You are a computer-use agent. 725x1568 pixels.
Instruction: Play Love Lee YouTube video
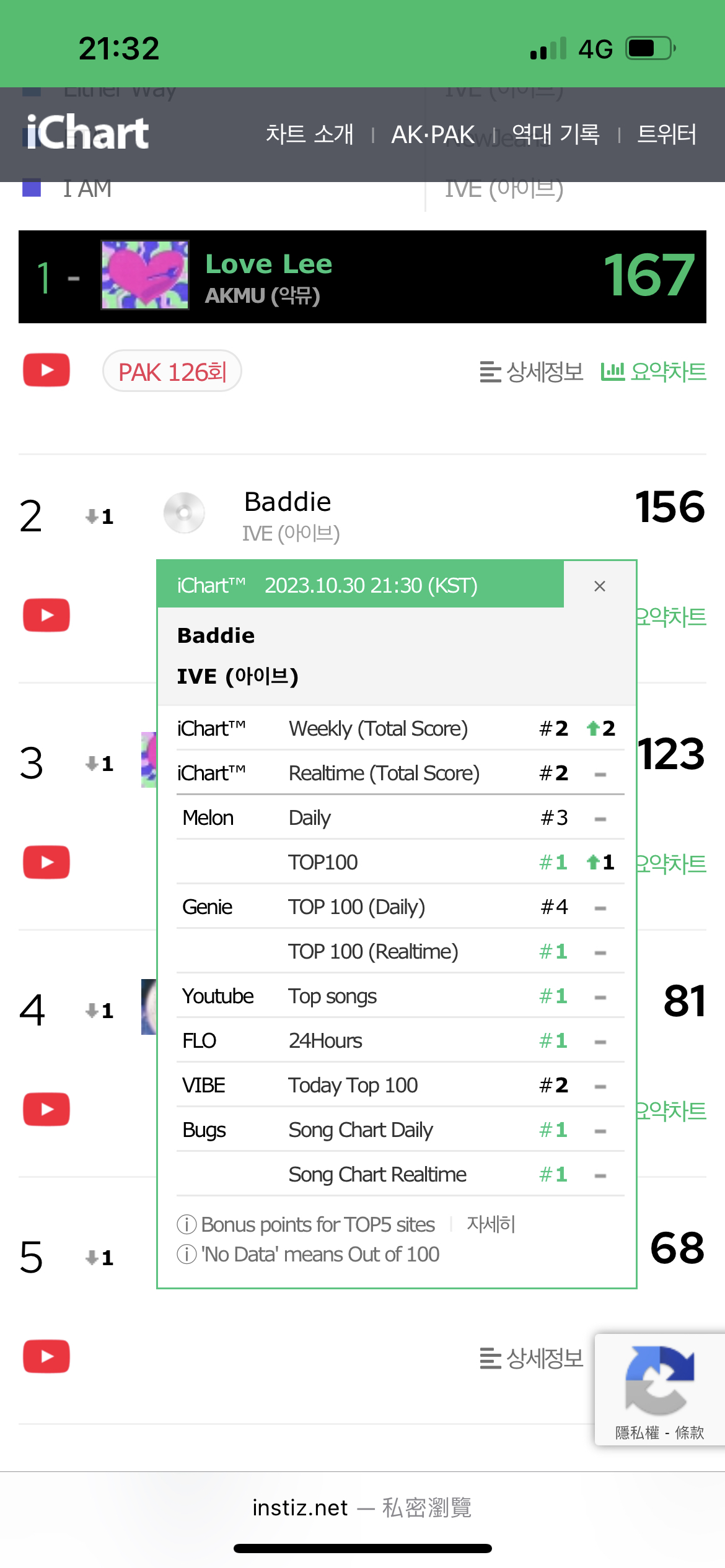click(x=46, y=370)
